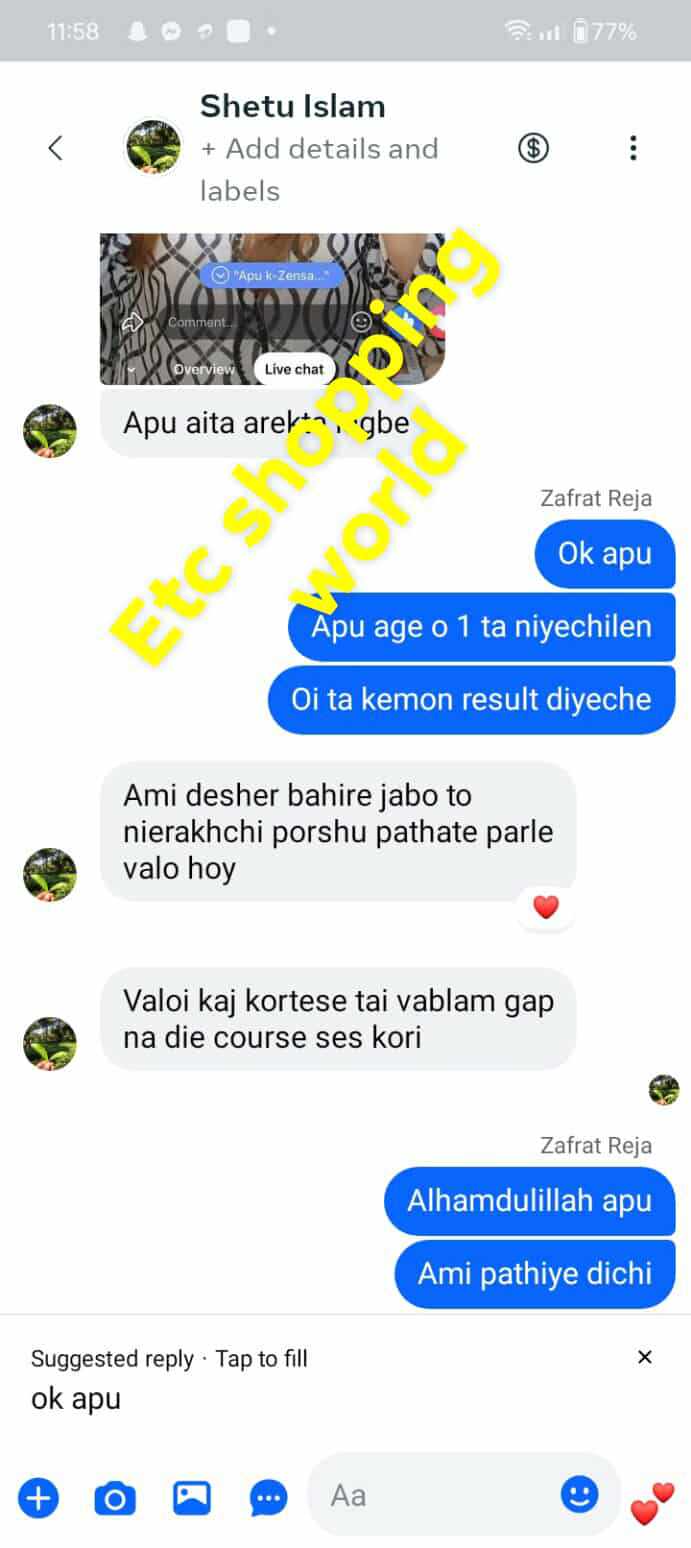
Task: Fill the suggested reply "ok apu"
Action: tap(76, 1398)
